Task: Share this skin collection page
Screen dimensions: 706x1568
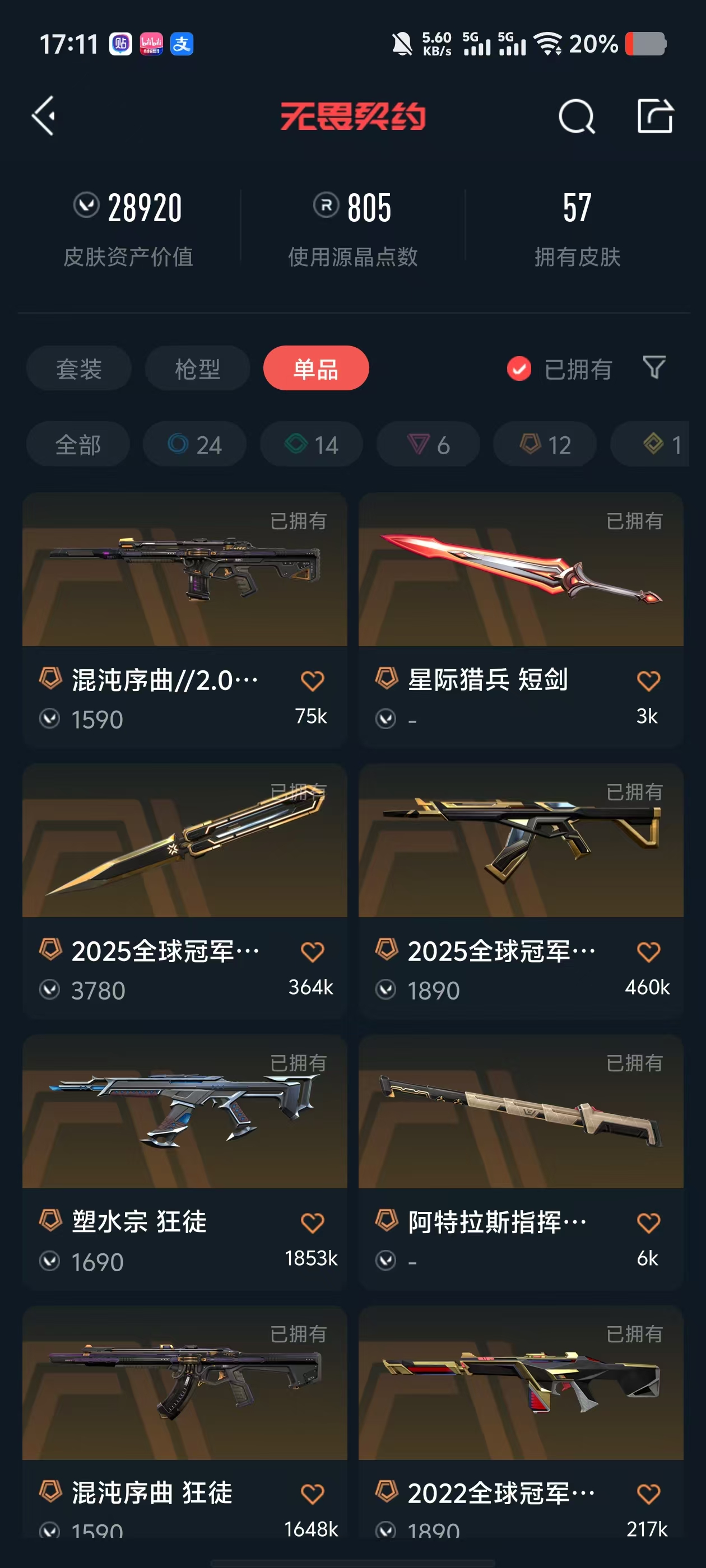Action: (655, 116)
